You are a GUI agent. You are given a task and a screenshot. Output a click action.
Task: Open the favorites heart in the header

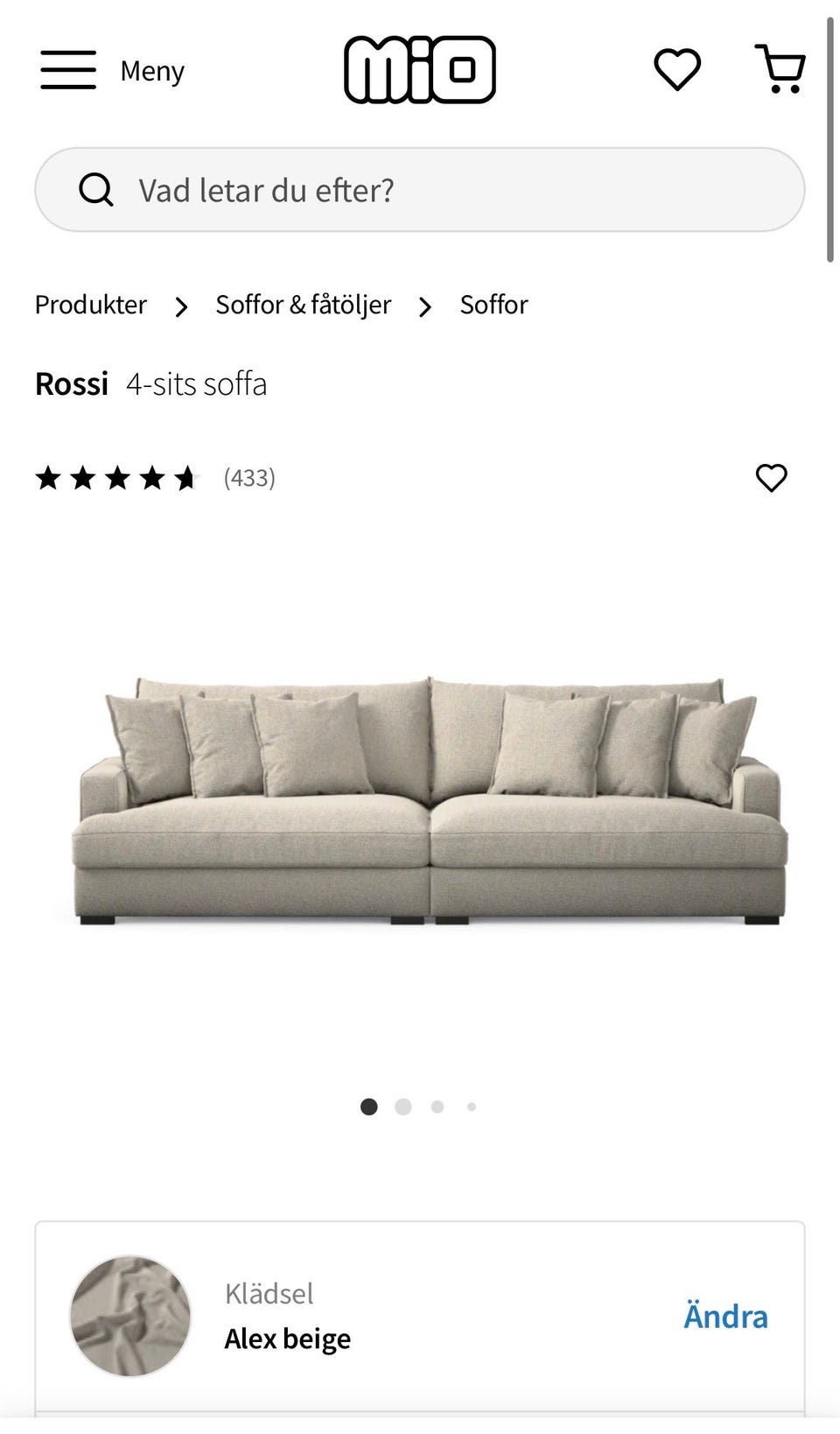pos(677,70)
